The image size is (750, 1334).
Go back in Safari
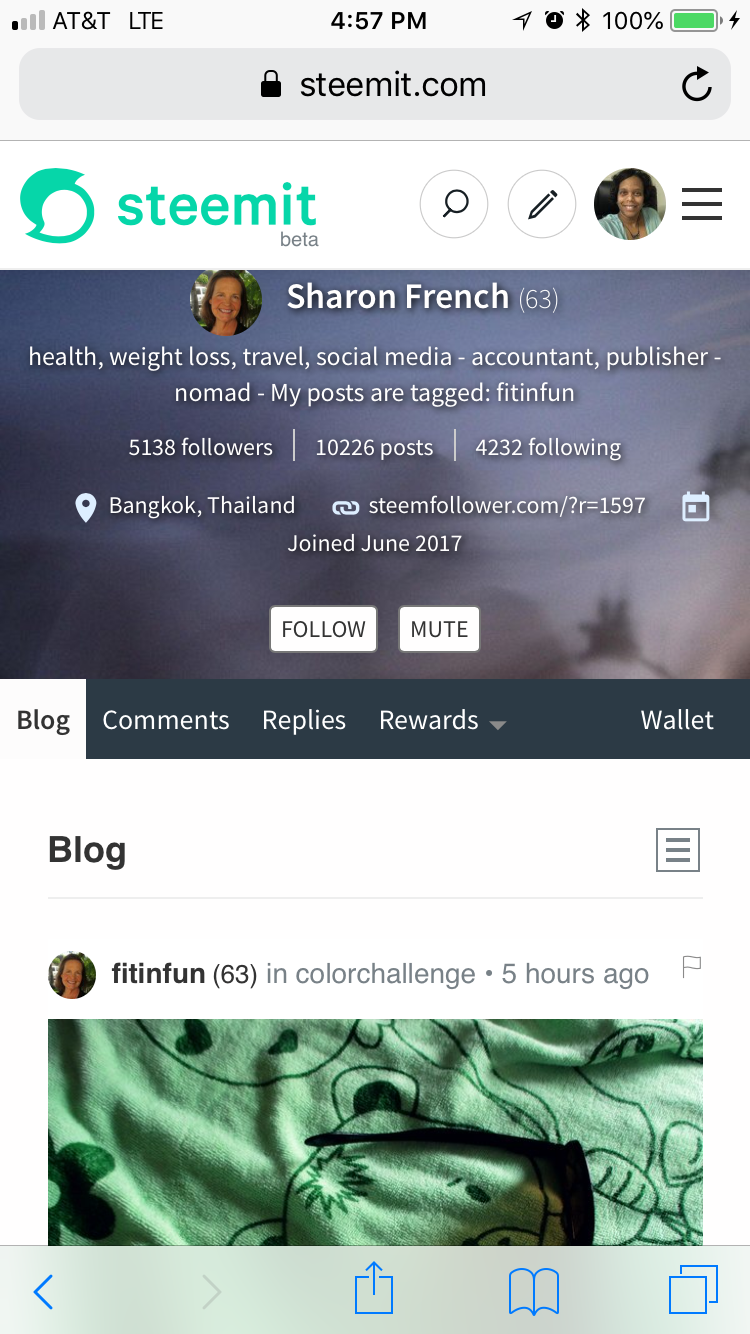(x=43, y=1292)
